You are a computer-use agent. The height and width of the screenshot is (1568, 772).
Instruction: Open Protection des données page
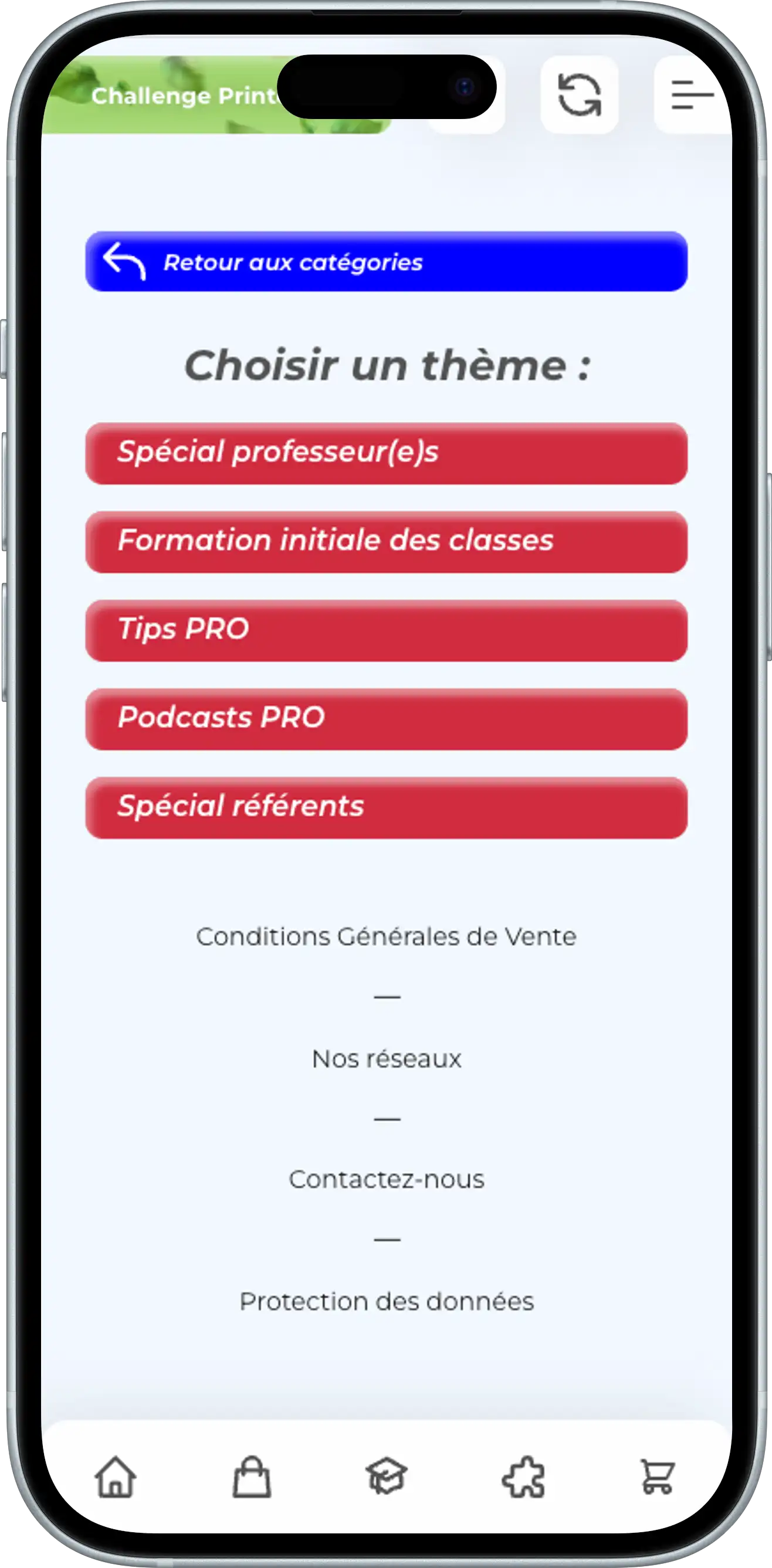click(x=386, y=1302)
